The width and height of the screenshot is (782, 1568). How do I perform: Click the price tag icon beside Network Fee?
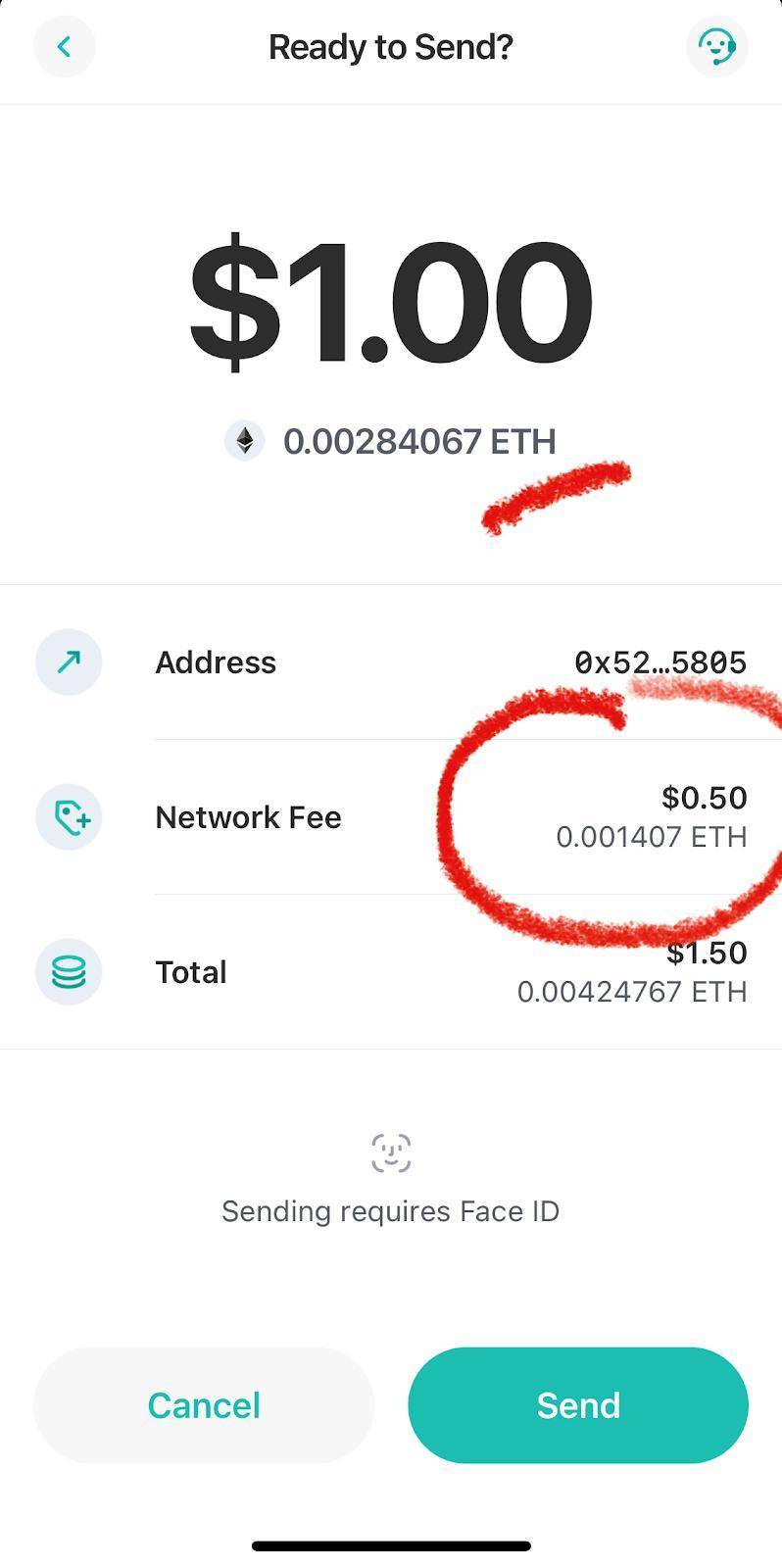tap(68, 816)
